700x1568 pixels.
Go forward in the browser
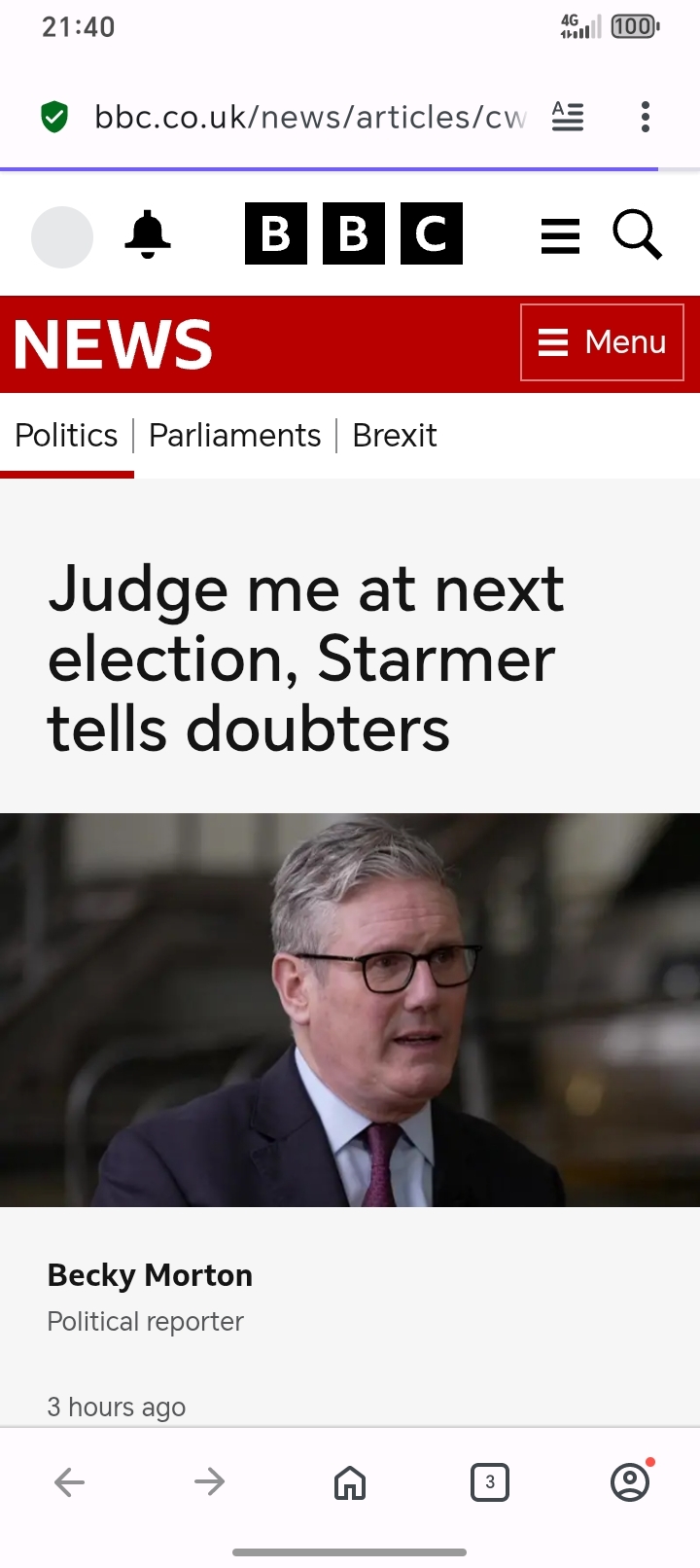tap(210, 1482)
